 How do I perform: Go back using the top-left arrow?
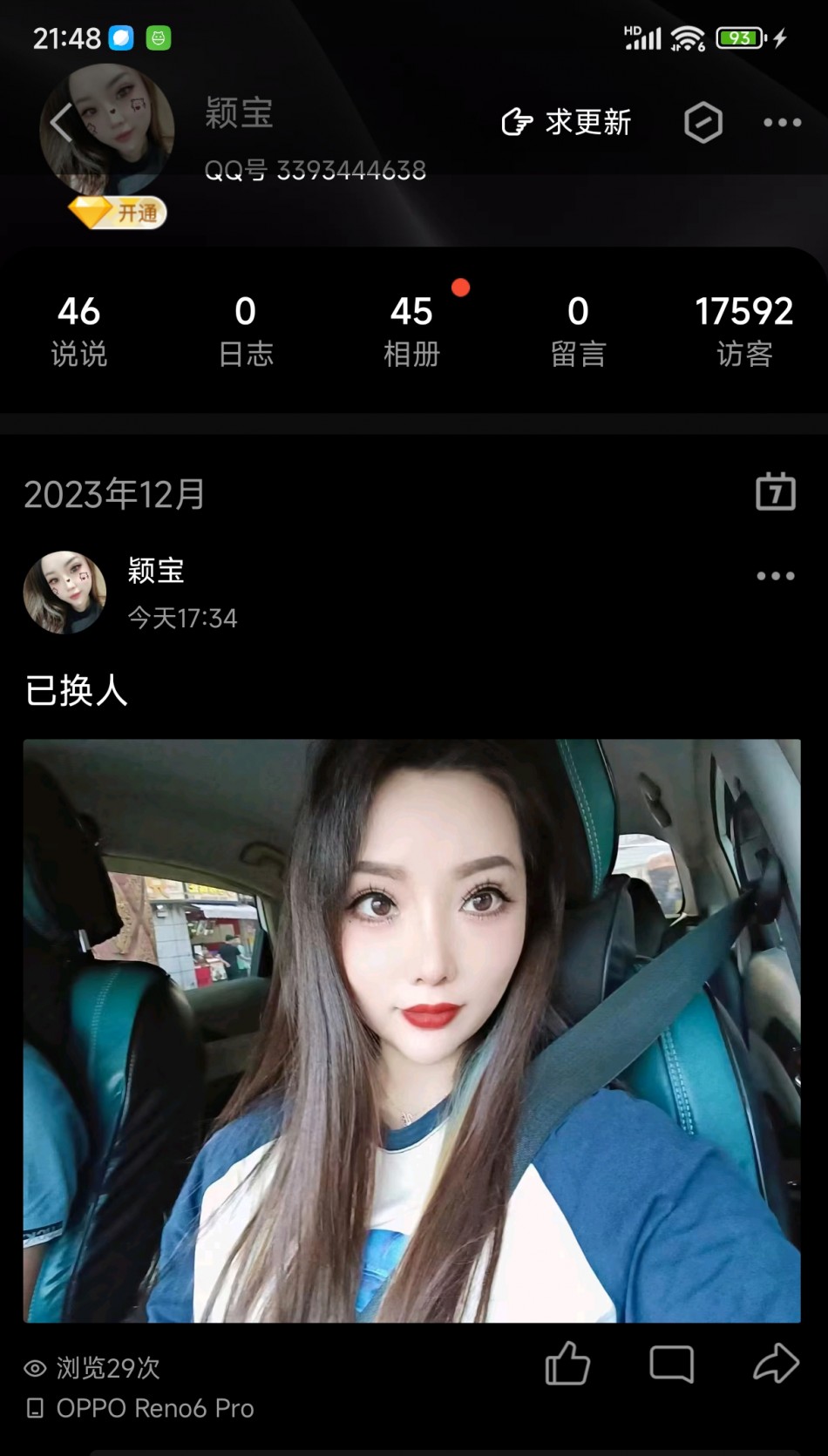click(x=61, y=122)
